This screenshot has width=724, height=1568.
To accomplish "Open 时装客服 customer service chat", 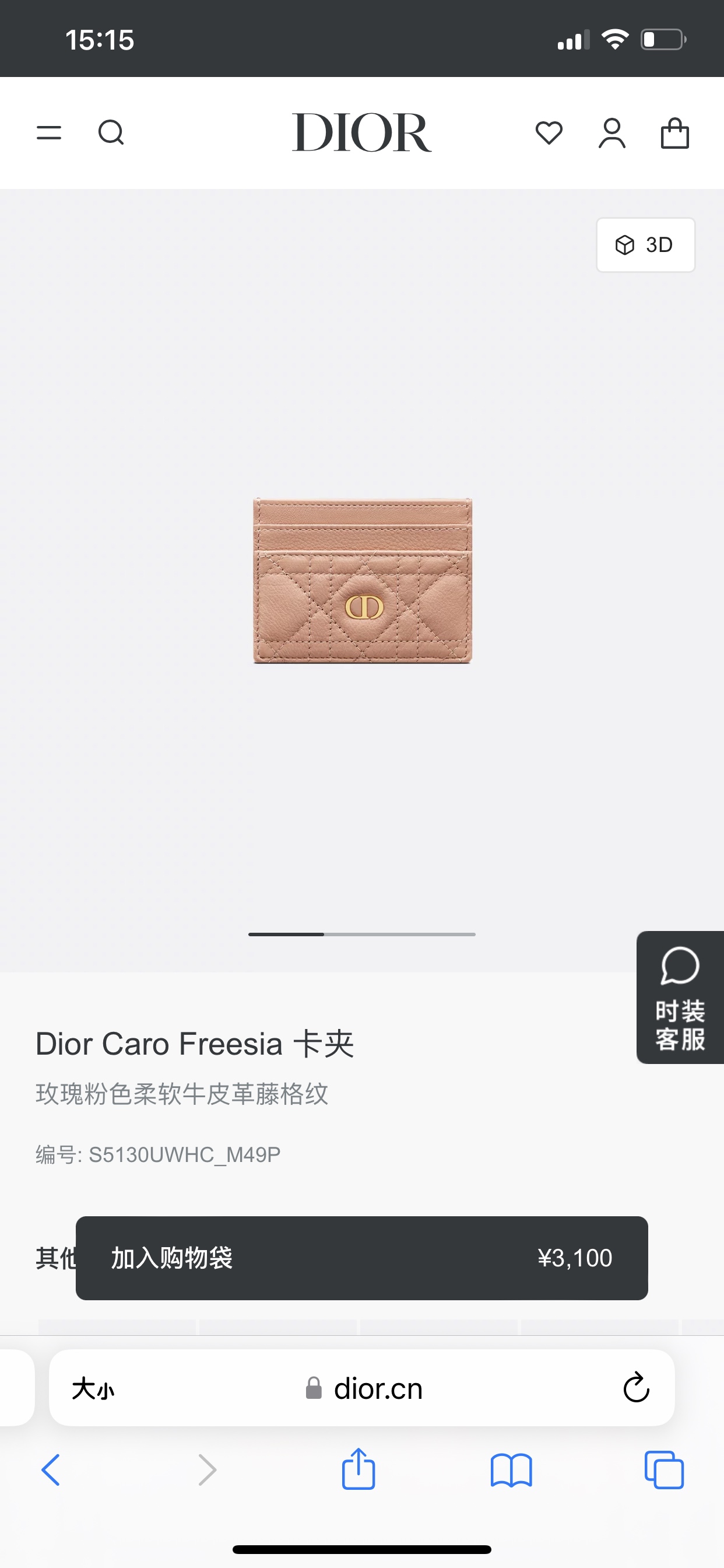I will pos(680,997).
